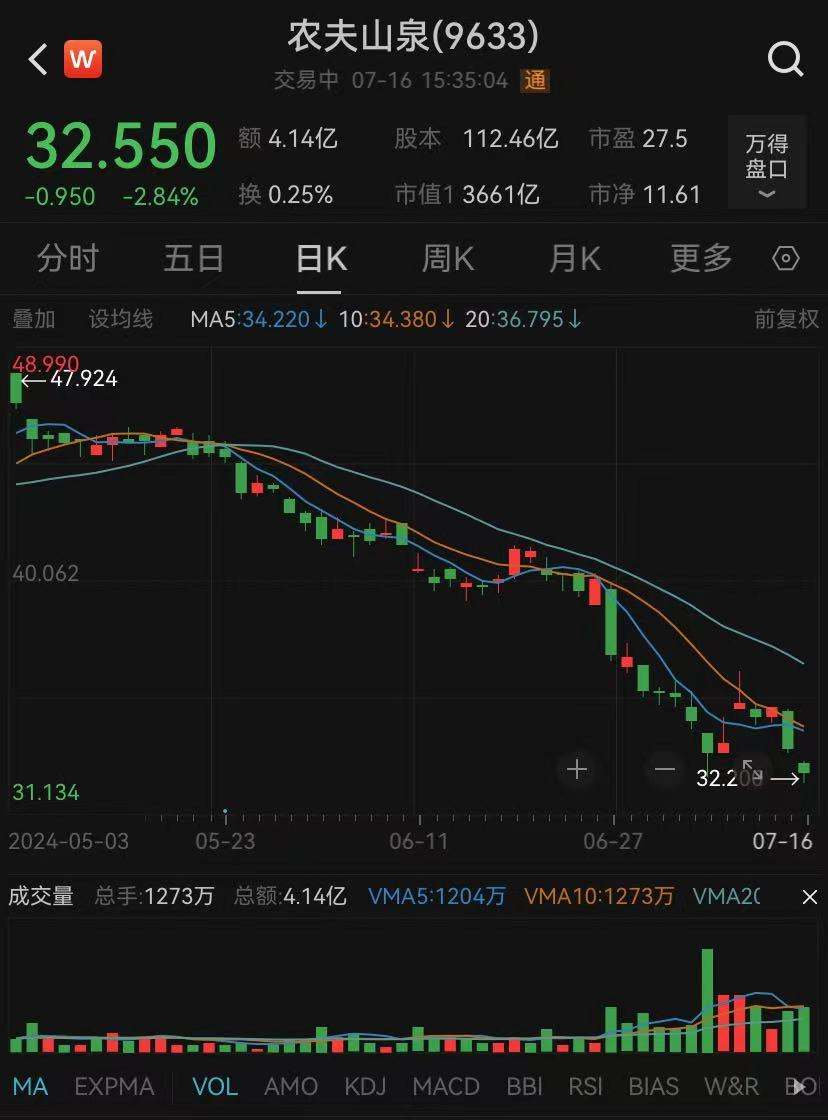Screen dimensions: 828x1120
Task: Open 设均线 moving average settings
Action: (121, 319)
